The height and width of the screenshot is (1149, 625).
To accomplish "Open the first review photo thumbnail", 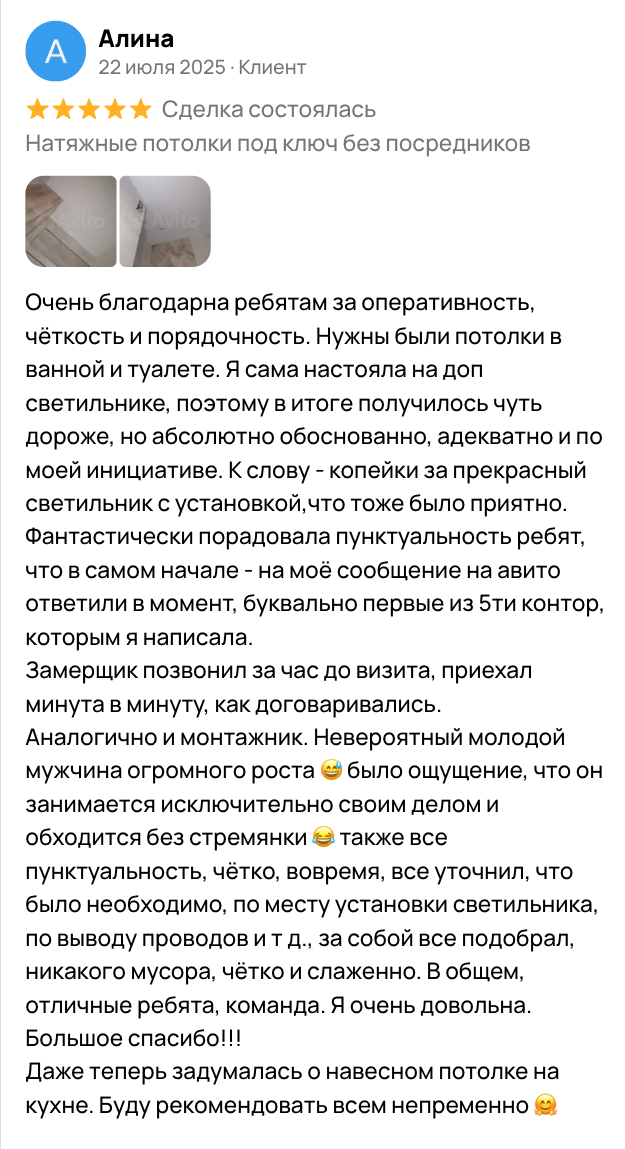I will click(x=71, y=221).
